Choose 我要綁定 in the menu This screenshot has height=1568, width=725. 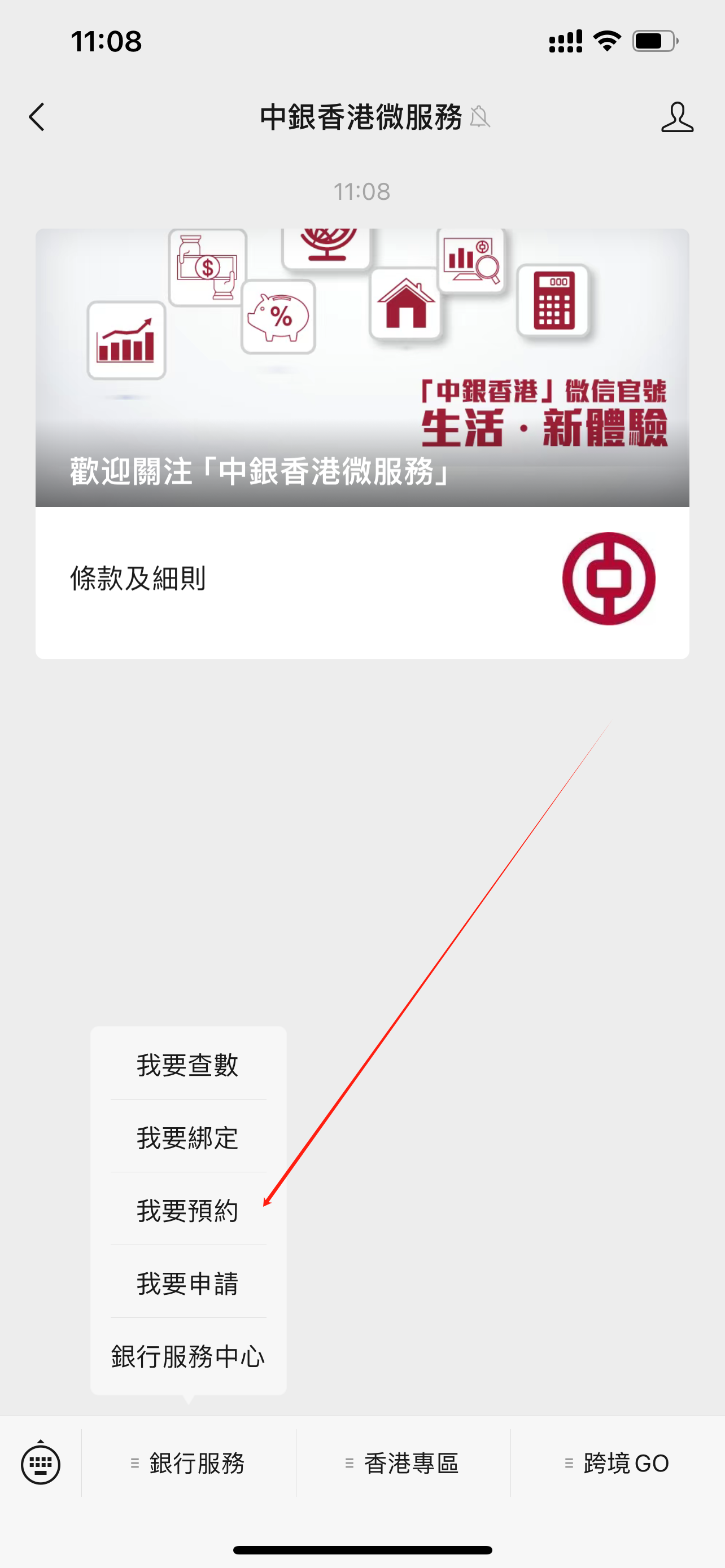point(188,1138)
